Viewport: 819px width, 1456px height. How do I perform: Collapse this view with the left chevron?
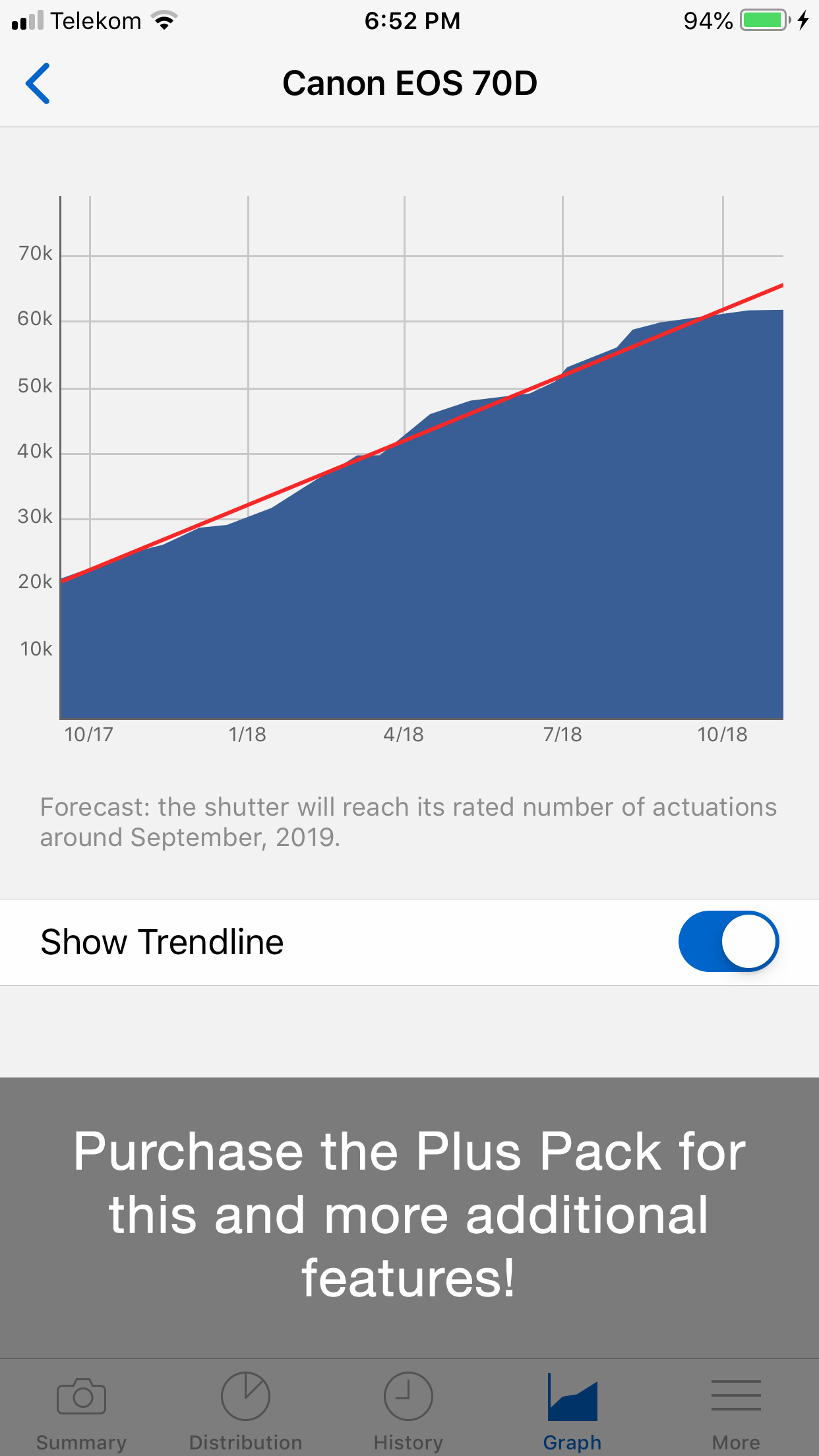[x=38, y=83]
